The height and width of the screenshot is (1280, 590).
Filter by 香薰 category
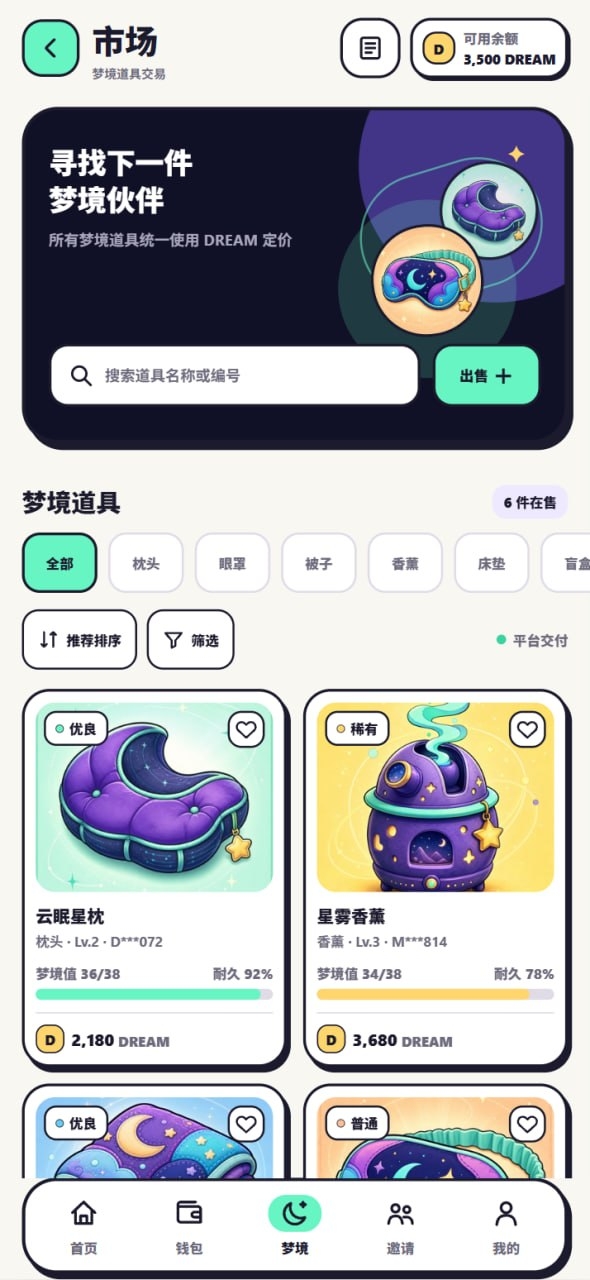point(405,563)
